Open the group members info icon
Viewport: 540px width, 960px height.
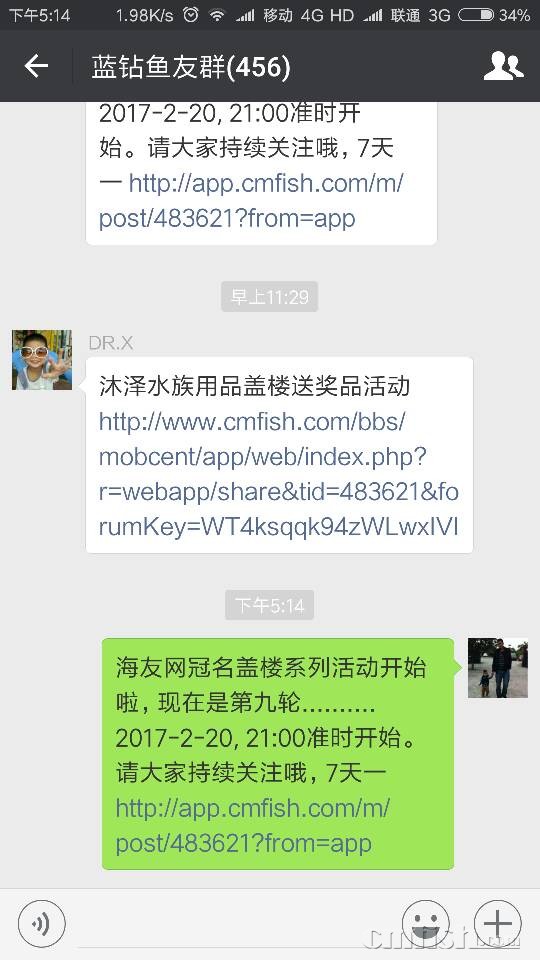tap(503, 66)
